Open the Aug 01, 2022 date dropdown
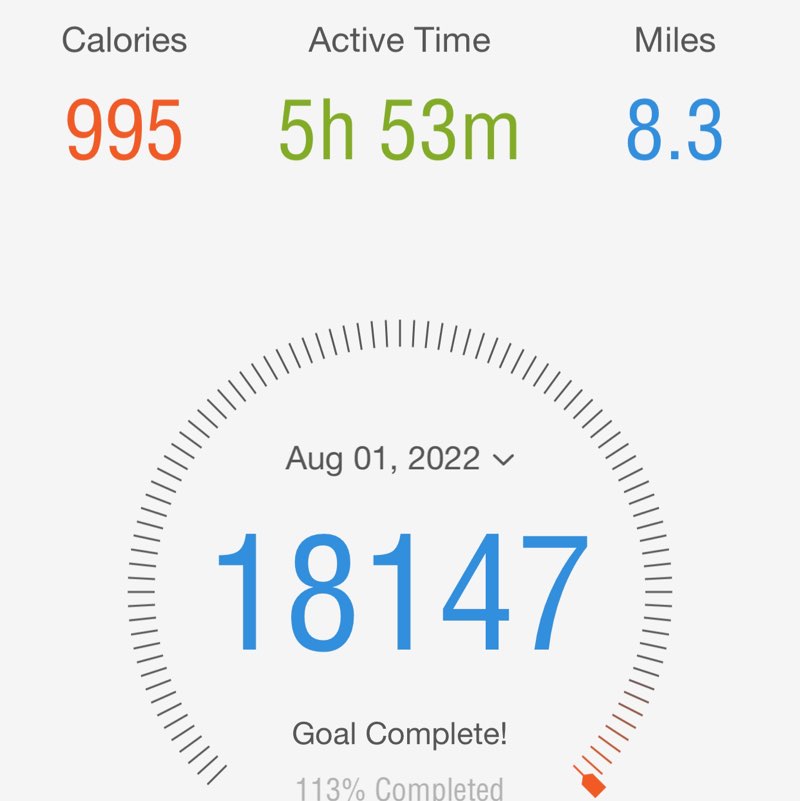Viewport: 800px width, 801px height. tap(400, 459)
